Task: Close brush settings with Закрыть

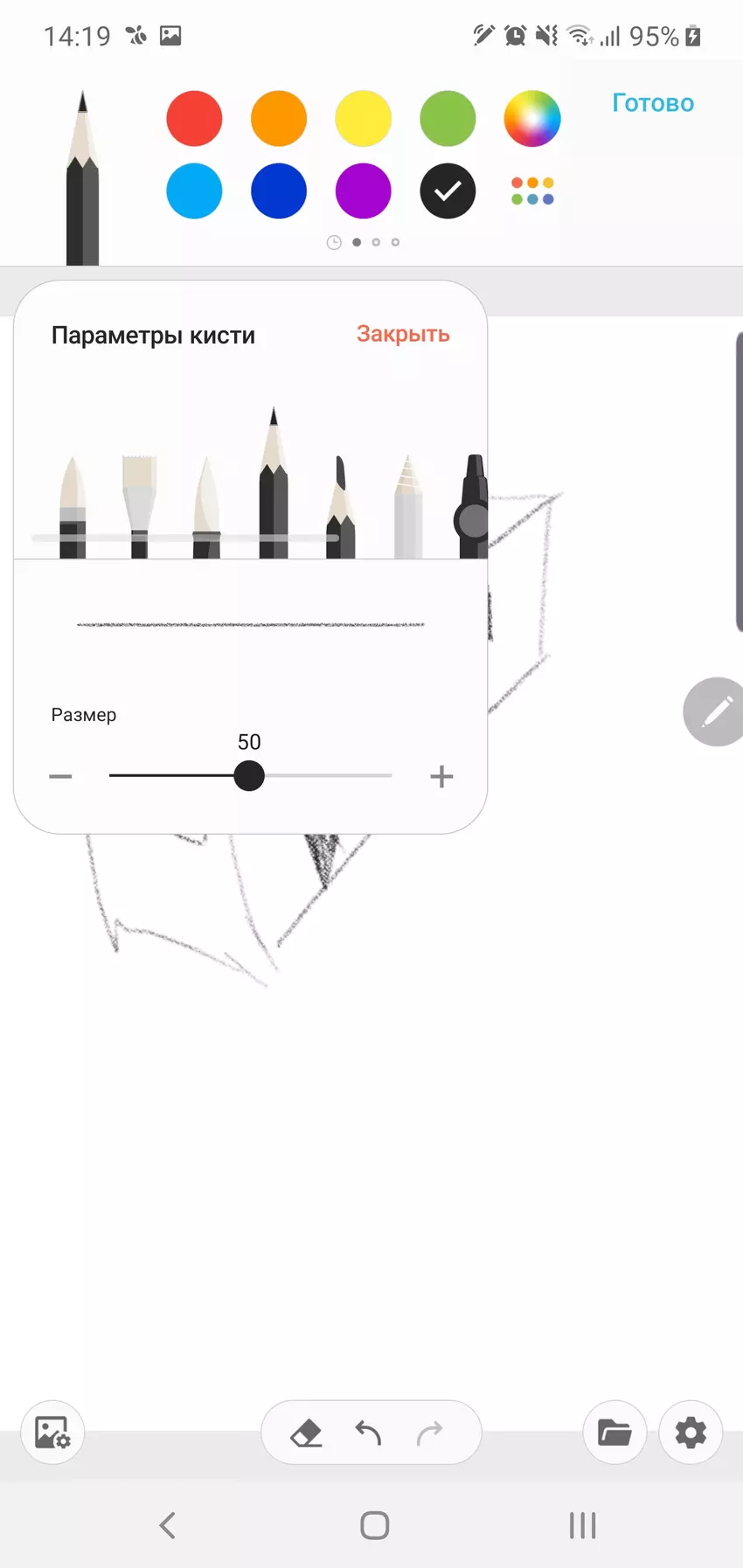Action: coord(403,334)
